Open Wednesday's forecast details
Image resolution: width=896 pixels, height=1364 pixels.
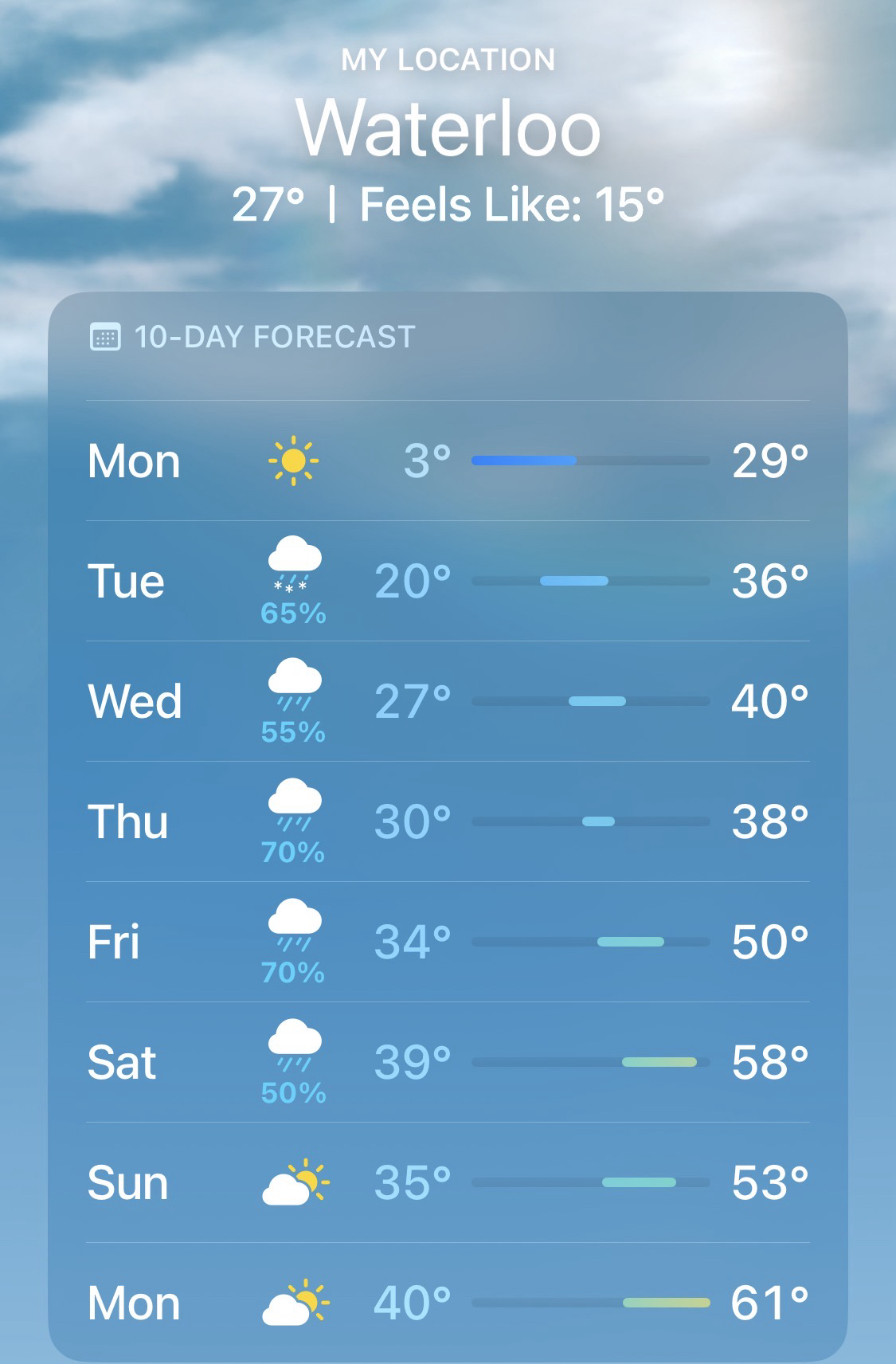coord(448,701)
